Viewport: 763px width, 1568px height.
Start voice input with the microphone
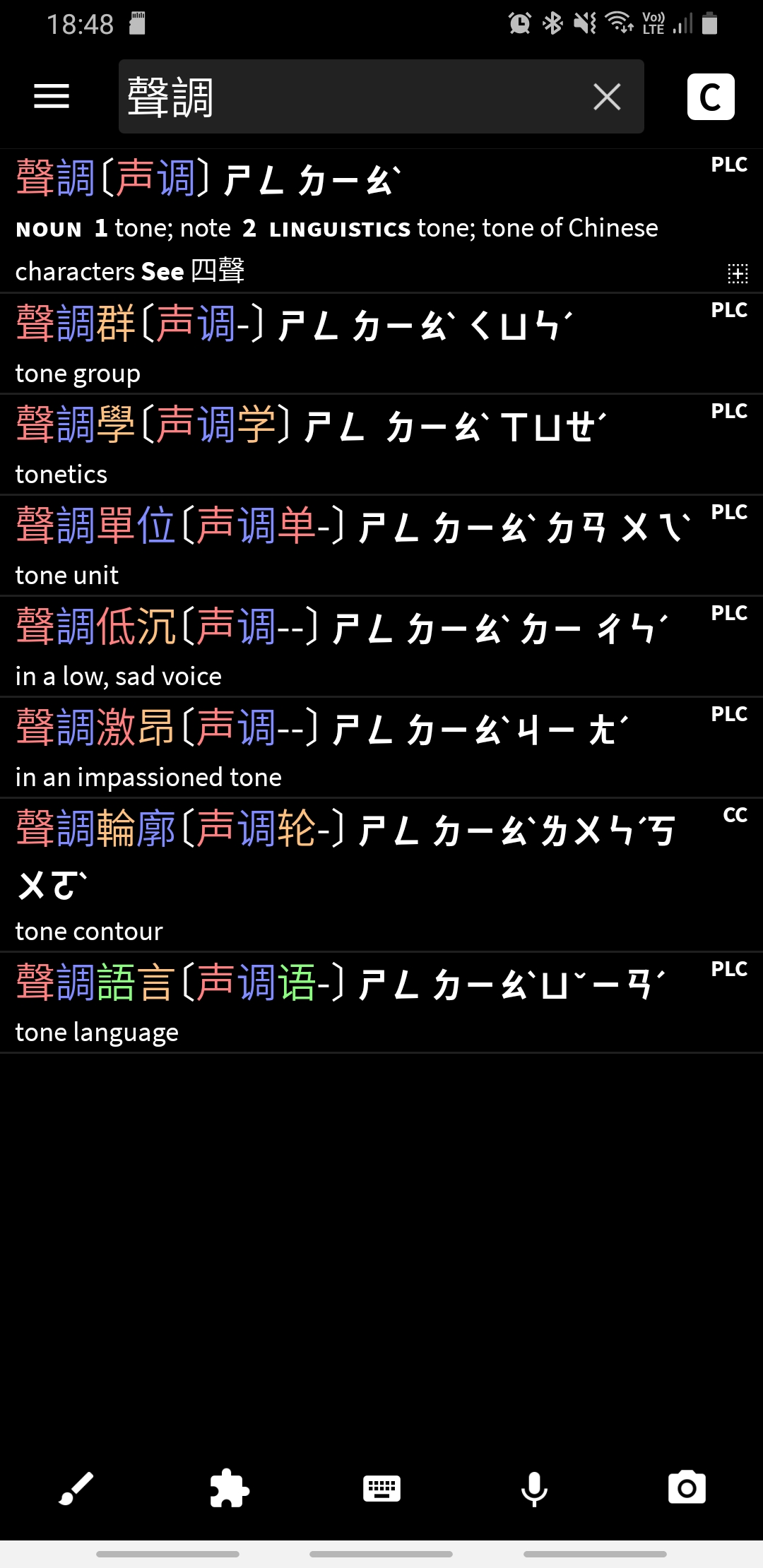coord(534,1488)
